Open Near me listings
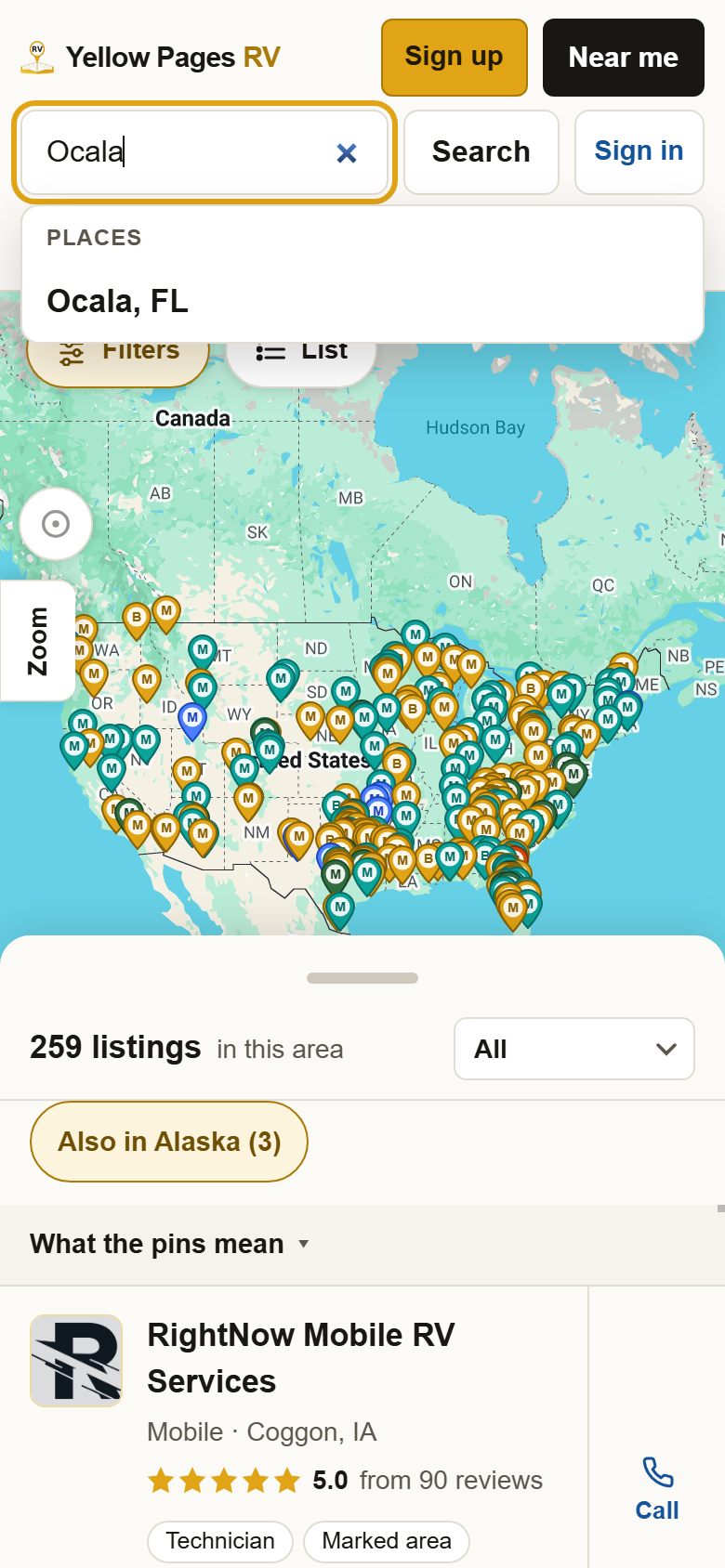Viewport: 725px width, 1568px height. point(624,57)
